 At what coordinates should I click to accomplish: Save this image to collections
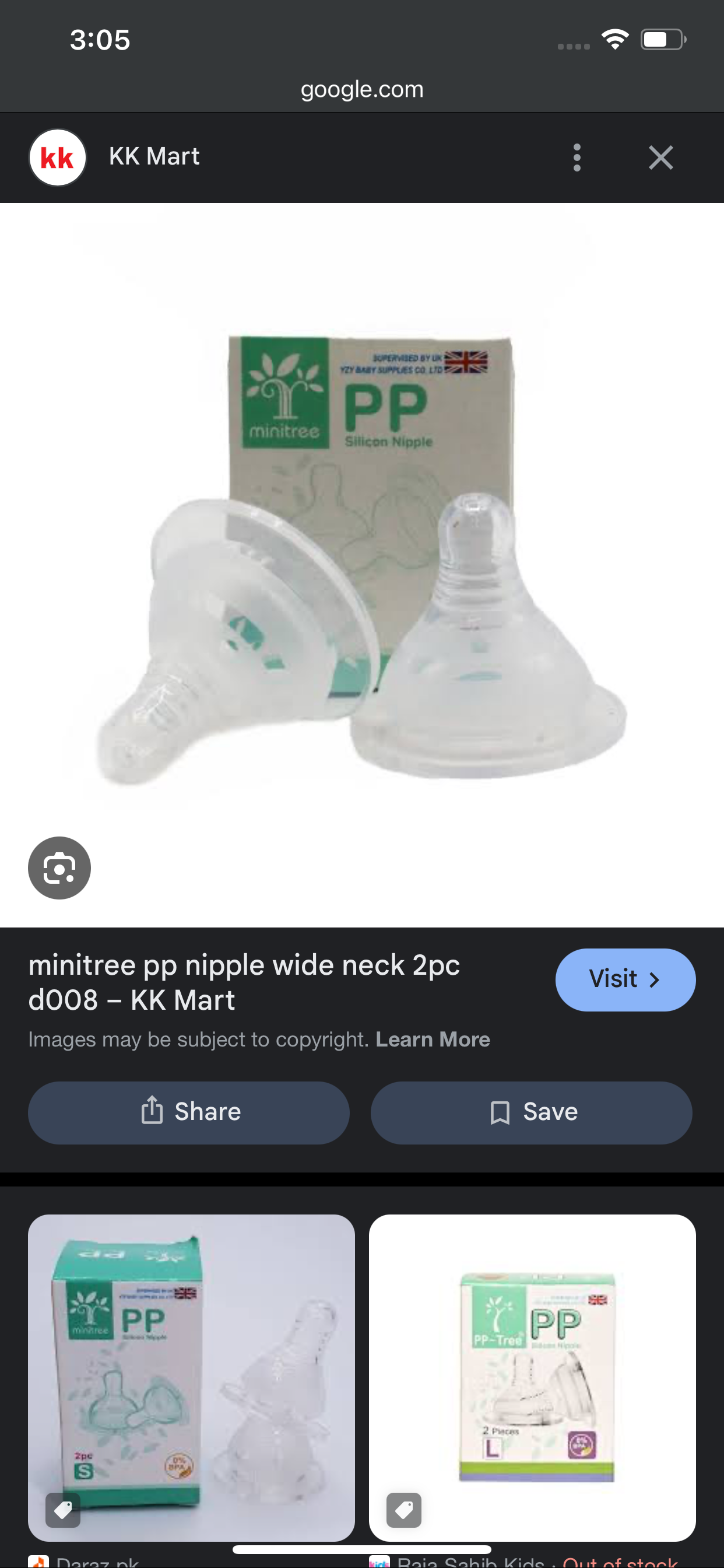click(531, 1112)
